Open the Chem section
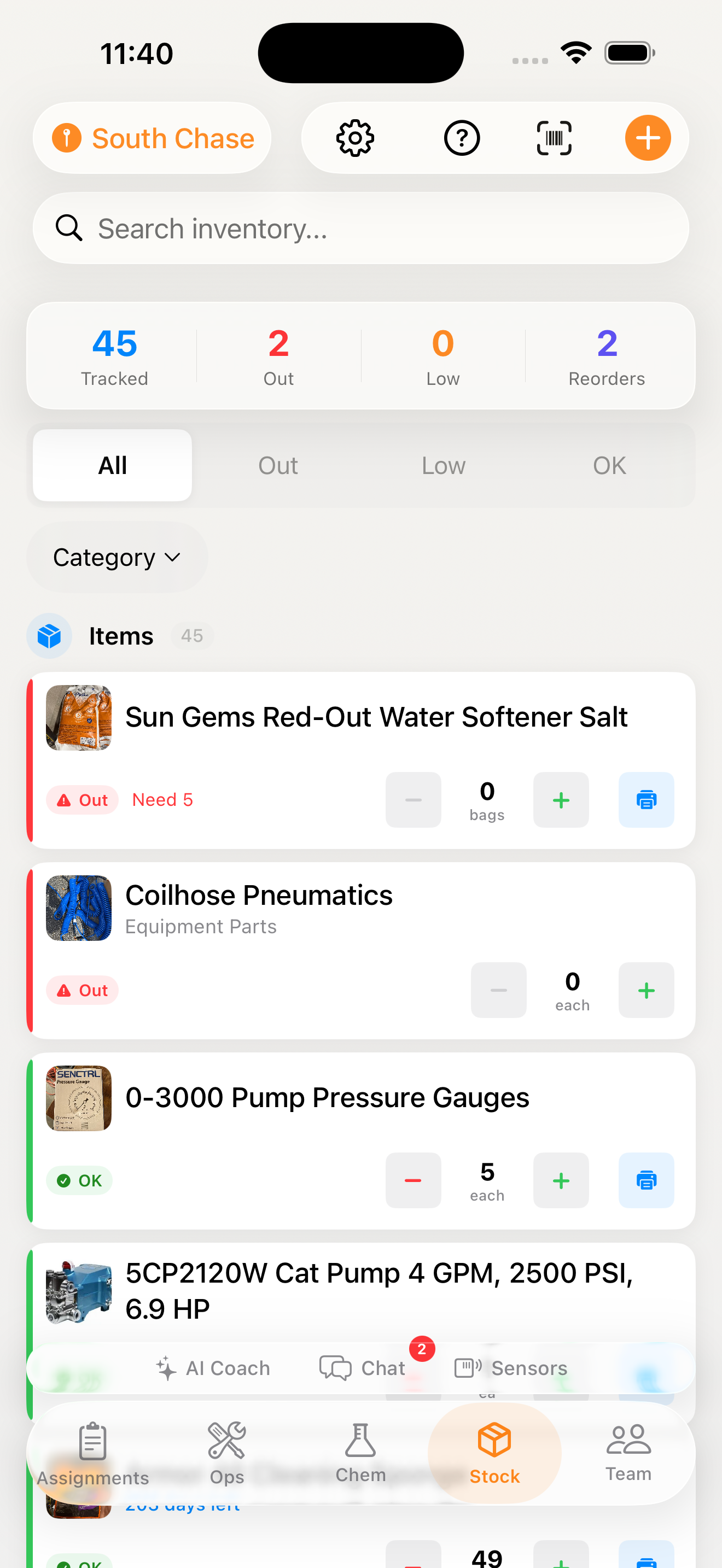The width and height of the screenshot is (722, 1568). [x=360, y=1456]
